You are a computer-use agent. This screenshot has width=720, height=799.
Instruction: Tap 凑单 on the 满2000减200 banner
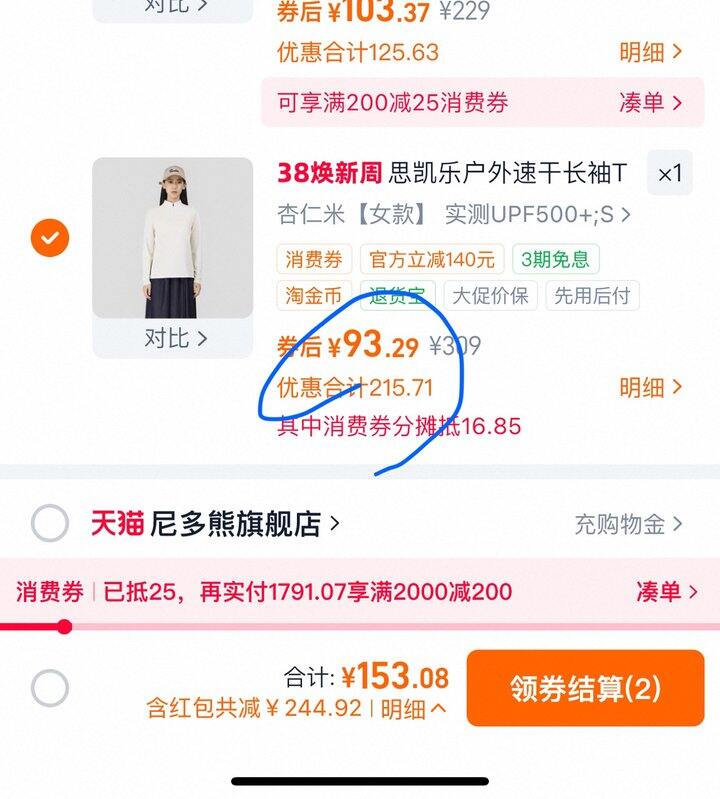tap(667, 592)
